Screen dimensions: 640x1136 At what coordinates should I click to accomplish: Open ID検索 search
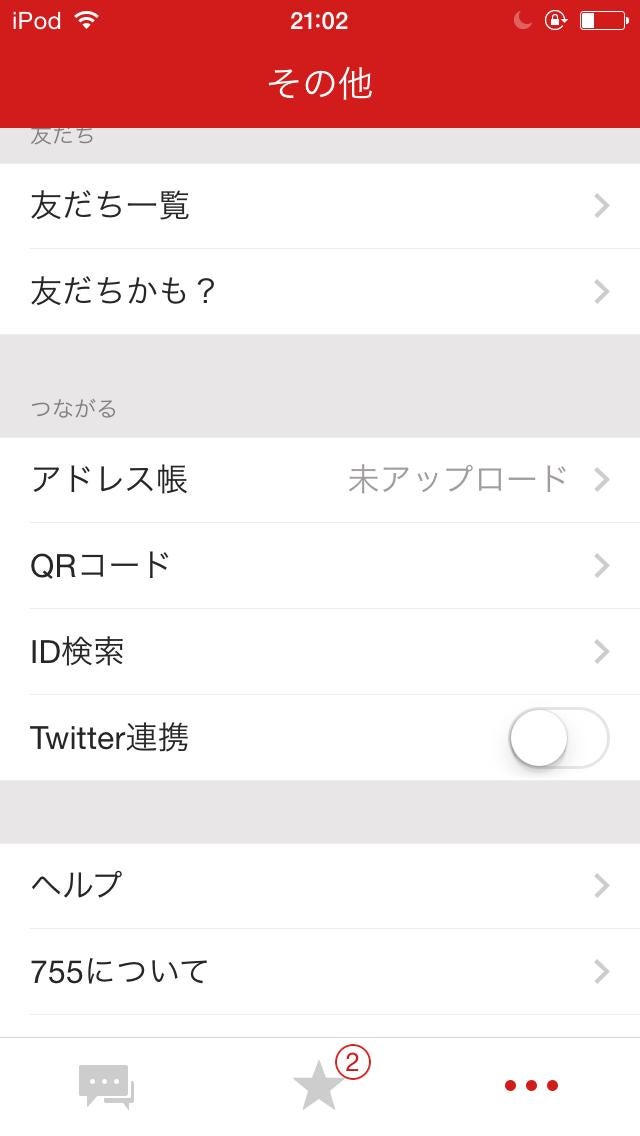(x=320, y=651)
